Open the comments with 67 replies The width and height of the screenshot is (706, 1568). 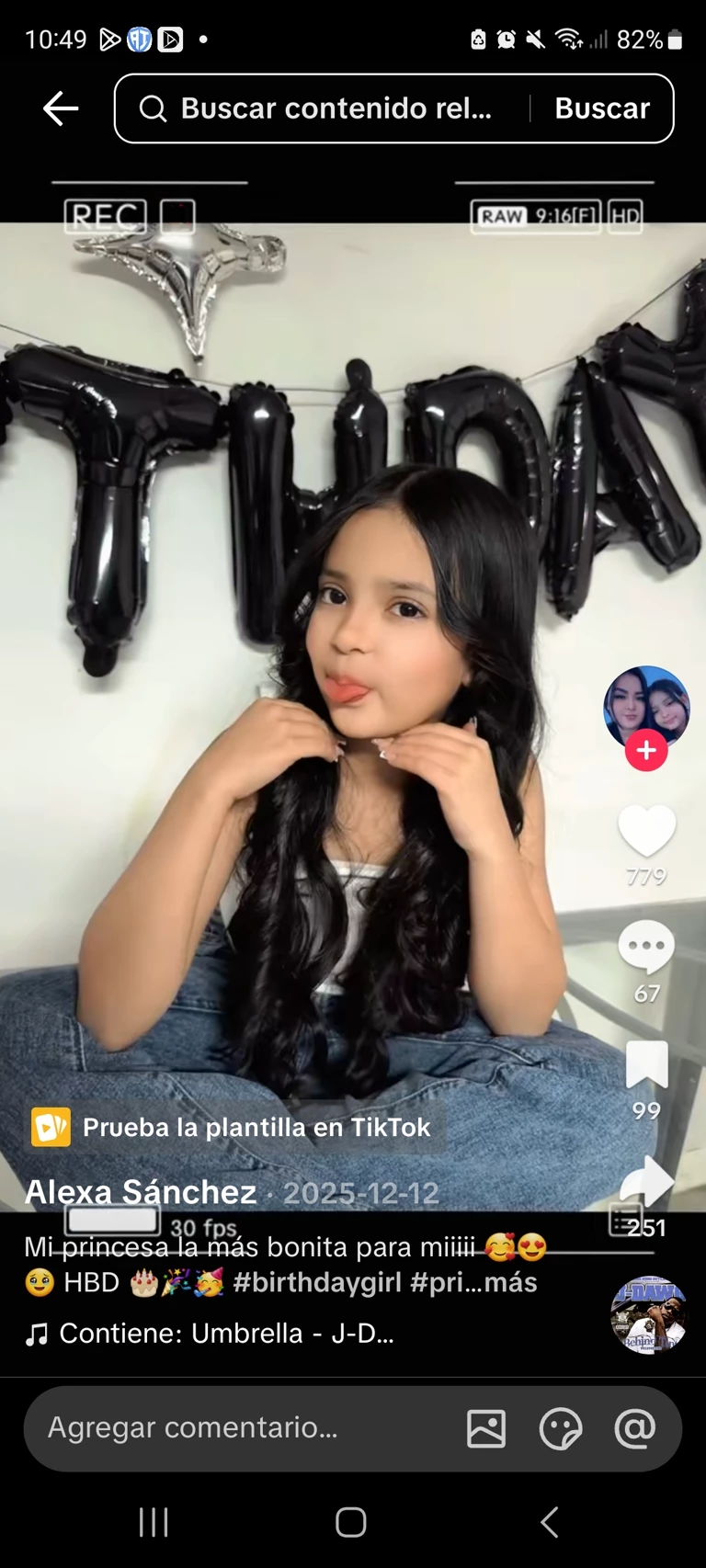click(x=646, y=947)
